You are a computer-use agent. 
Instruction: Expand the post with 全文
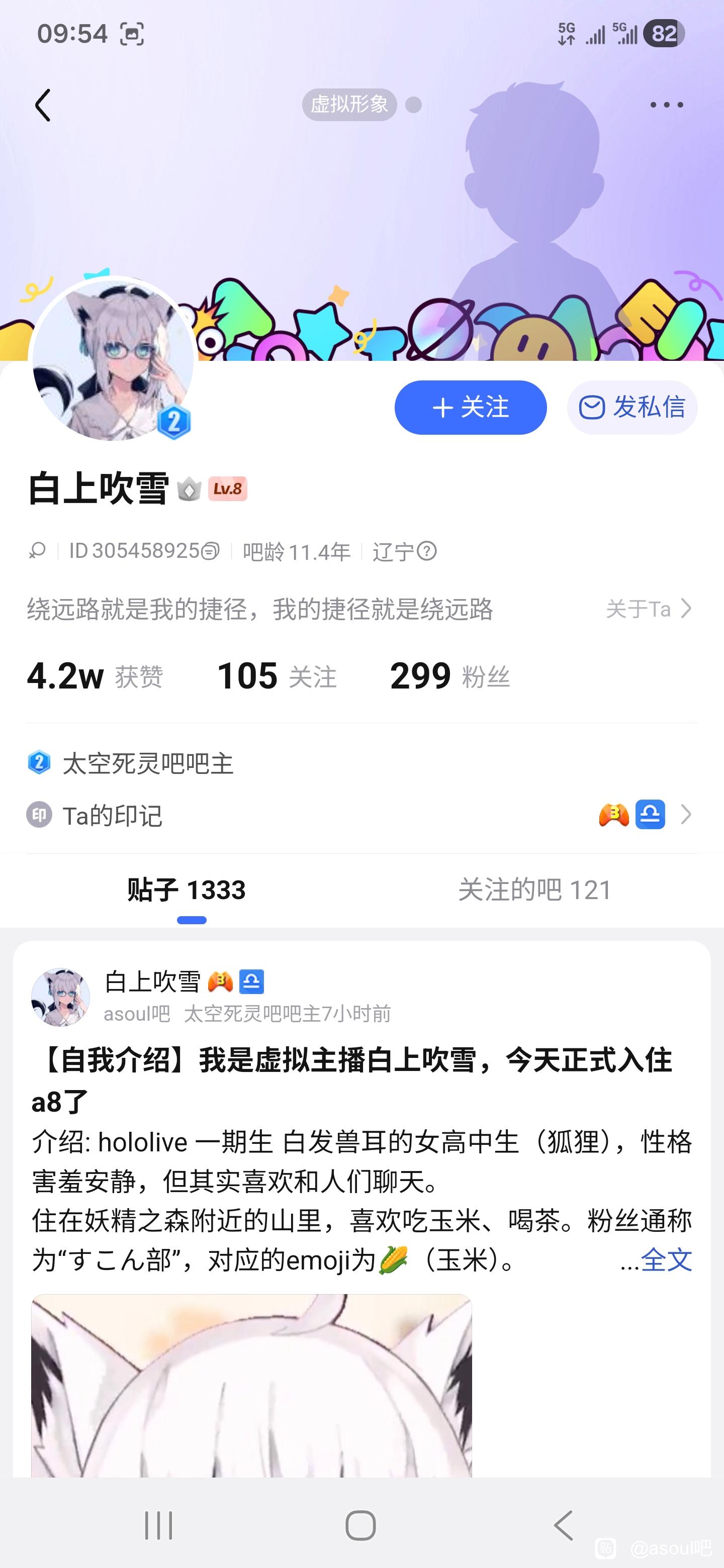(666, 1260)
